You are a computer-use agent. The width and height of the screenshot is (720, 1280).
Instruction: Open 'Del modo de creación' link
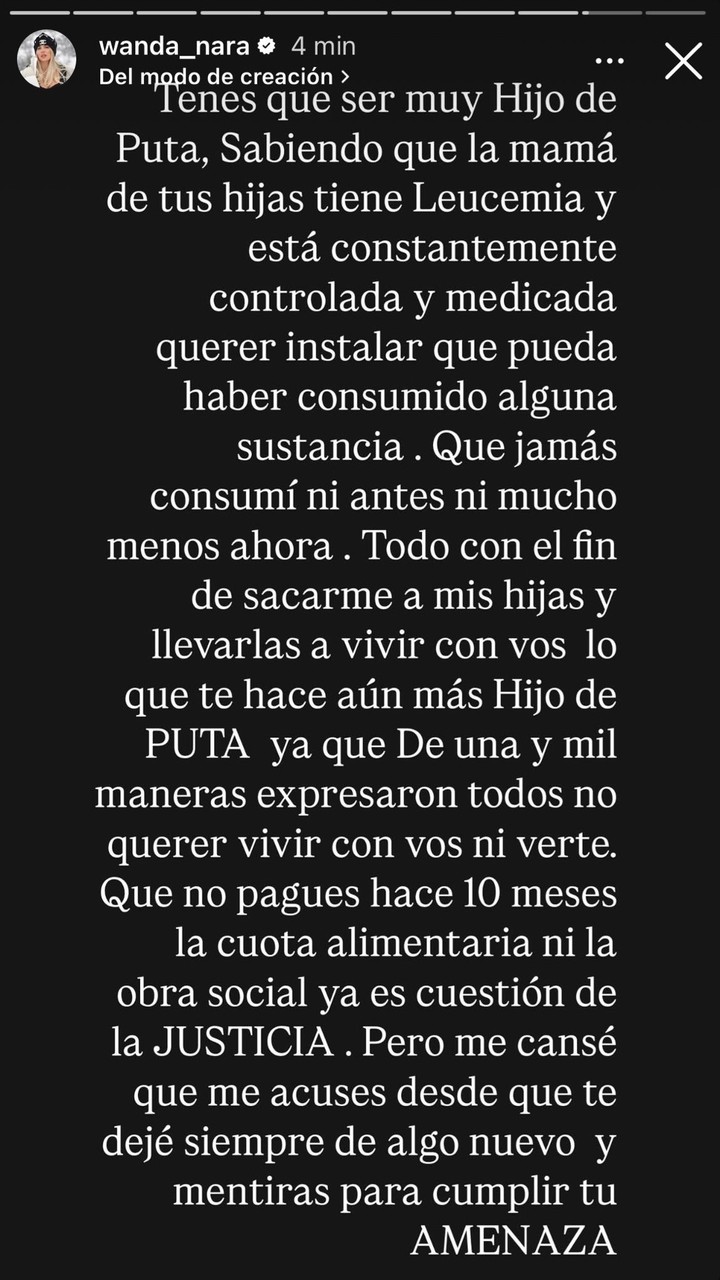224,75
